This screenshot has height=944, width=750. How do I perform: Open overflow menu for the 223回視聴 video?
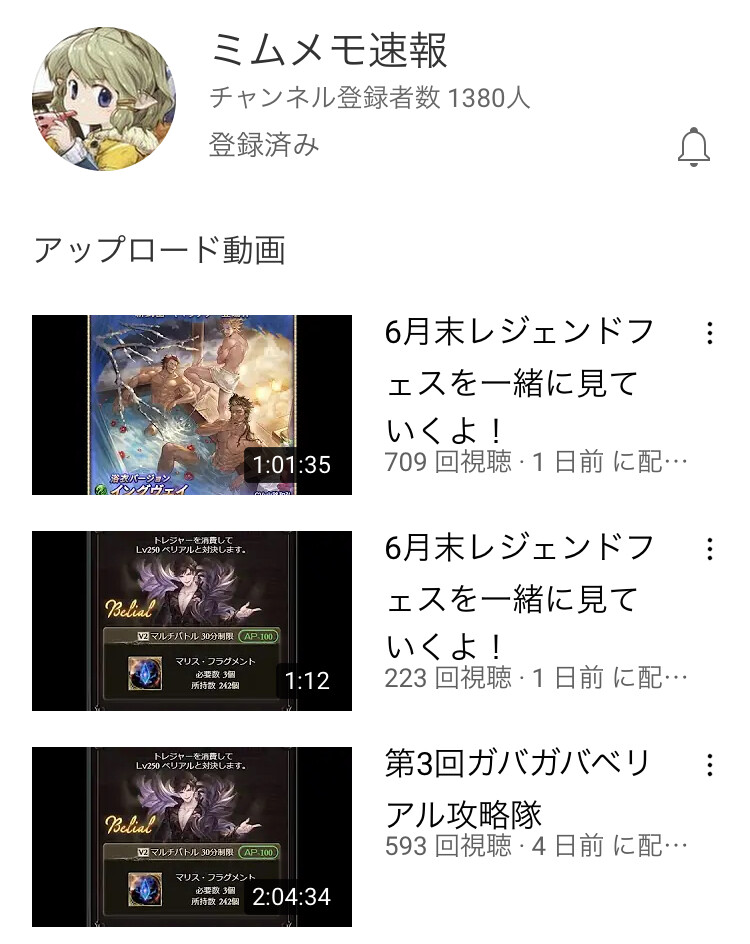(709, 549)
